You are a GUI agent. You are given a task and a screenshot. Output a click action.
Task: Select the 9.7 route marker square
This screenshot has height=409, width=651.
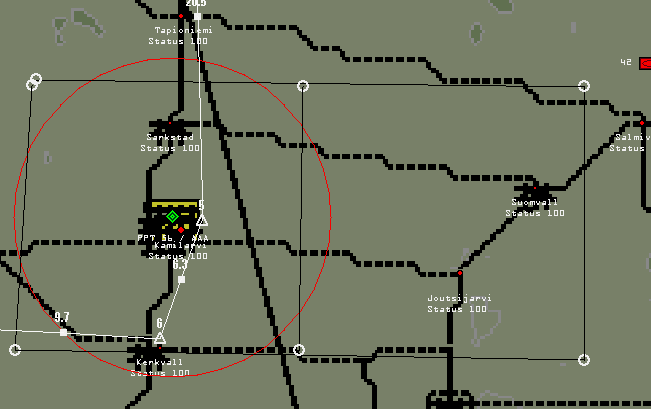63,331
